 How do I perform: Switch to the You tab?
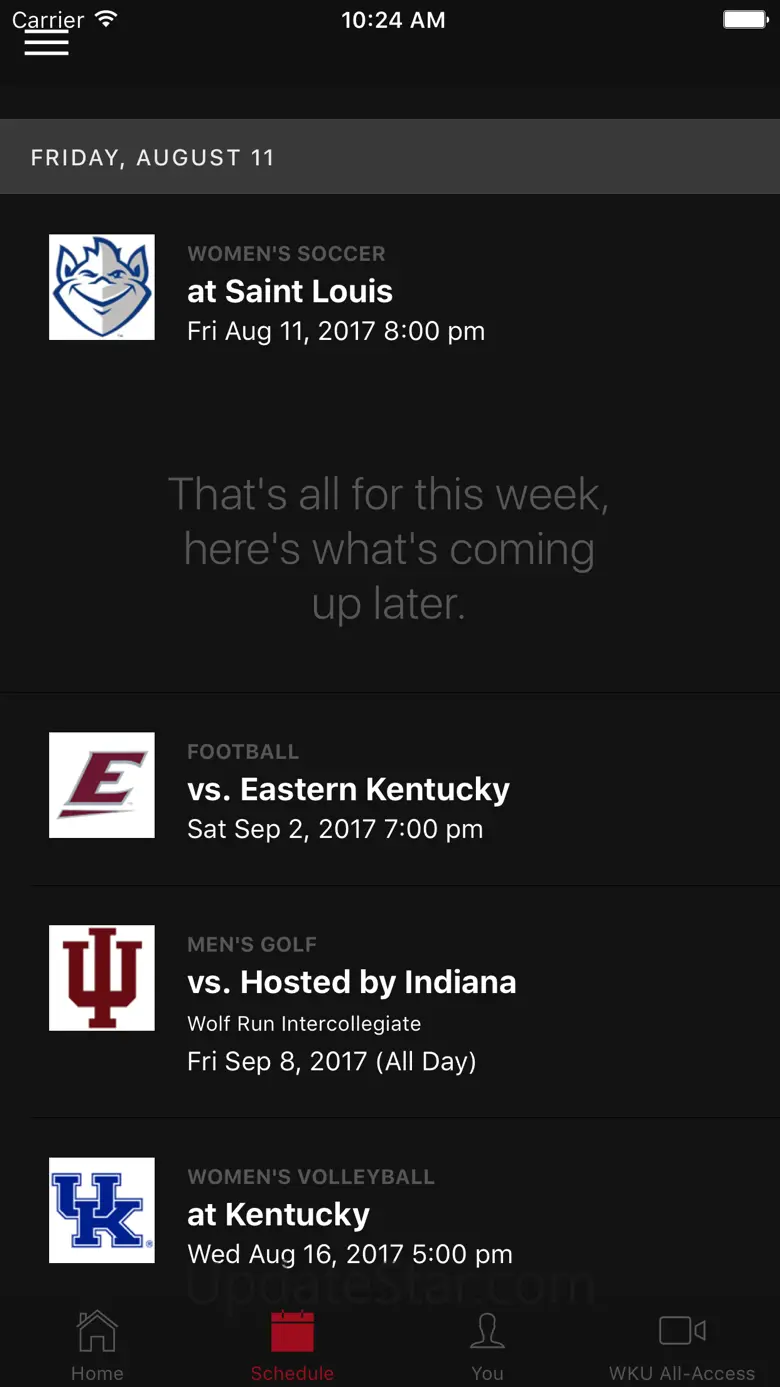point(487,1345)
